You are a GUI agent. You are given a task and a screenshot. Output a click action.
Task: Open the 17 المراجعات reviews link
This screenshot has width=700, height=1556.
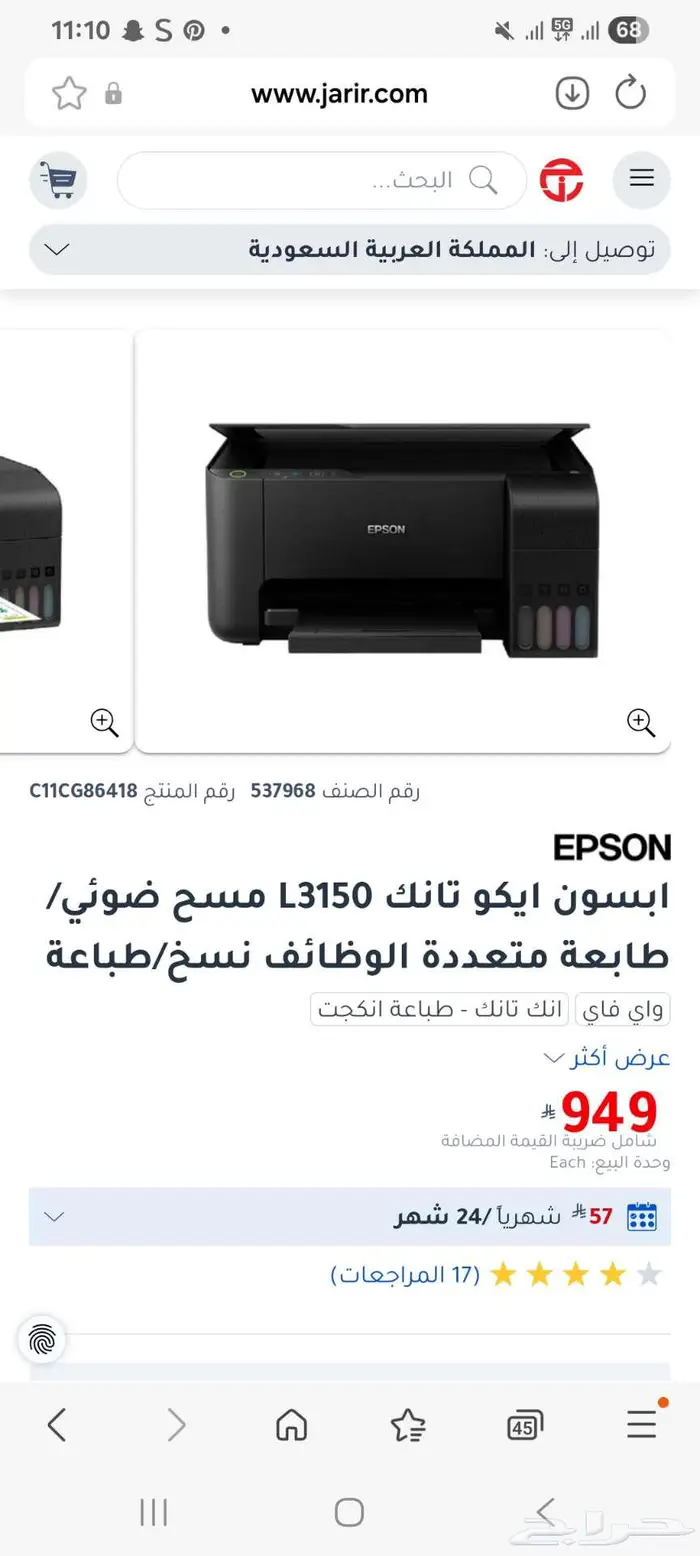tap(405, 1274)
